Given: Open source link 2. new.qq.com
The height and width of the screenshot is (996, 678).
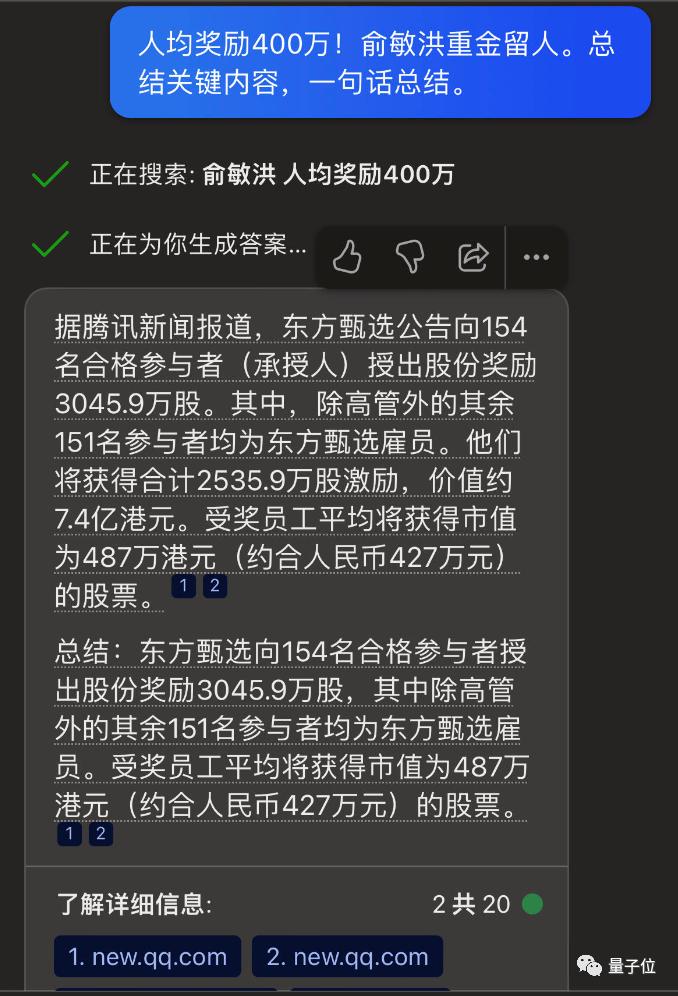Looking at the screenshot, I should click(347, 957).
